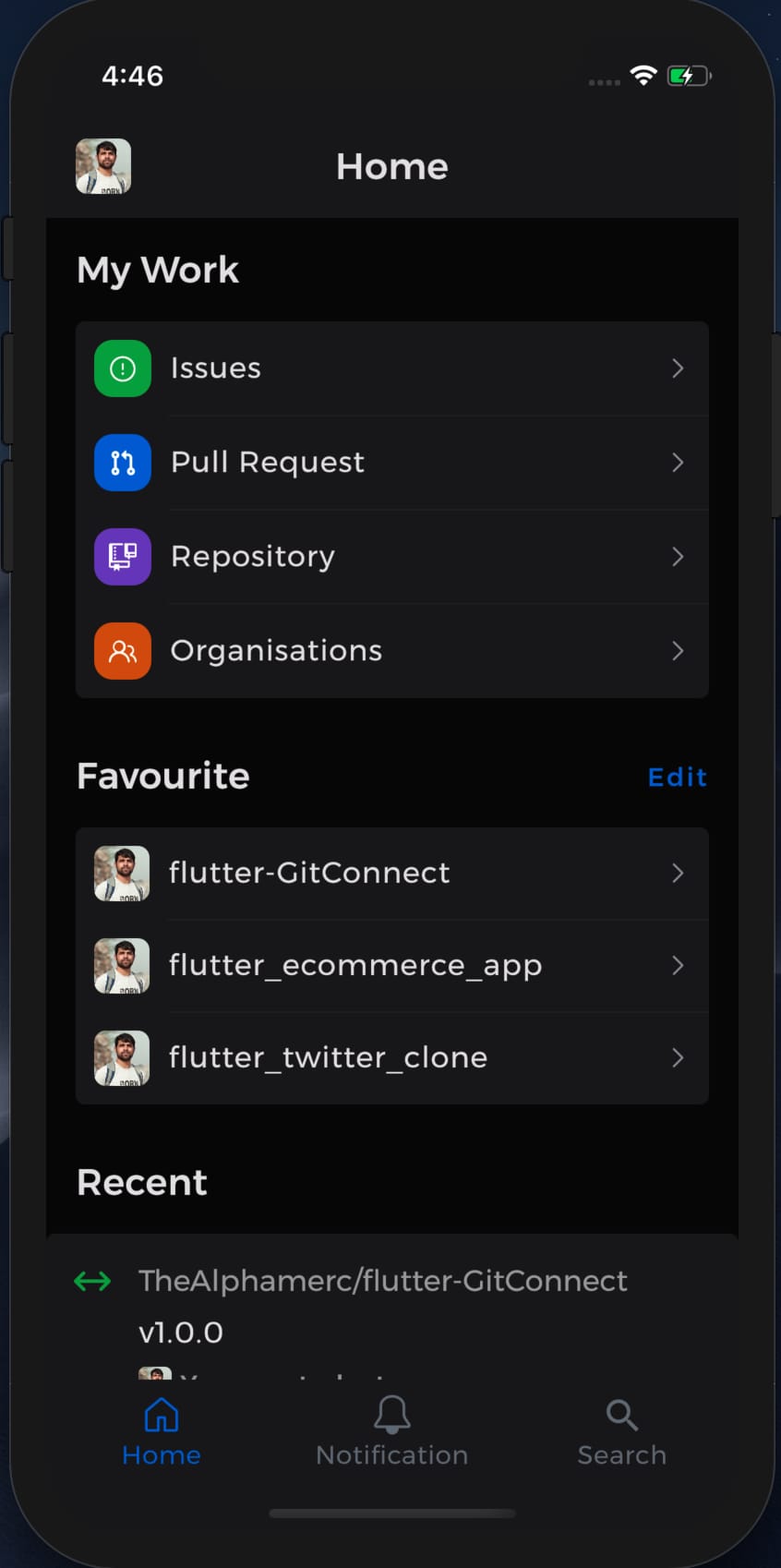View Organisations
781x1568 pixels.
pos(391,651)
